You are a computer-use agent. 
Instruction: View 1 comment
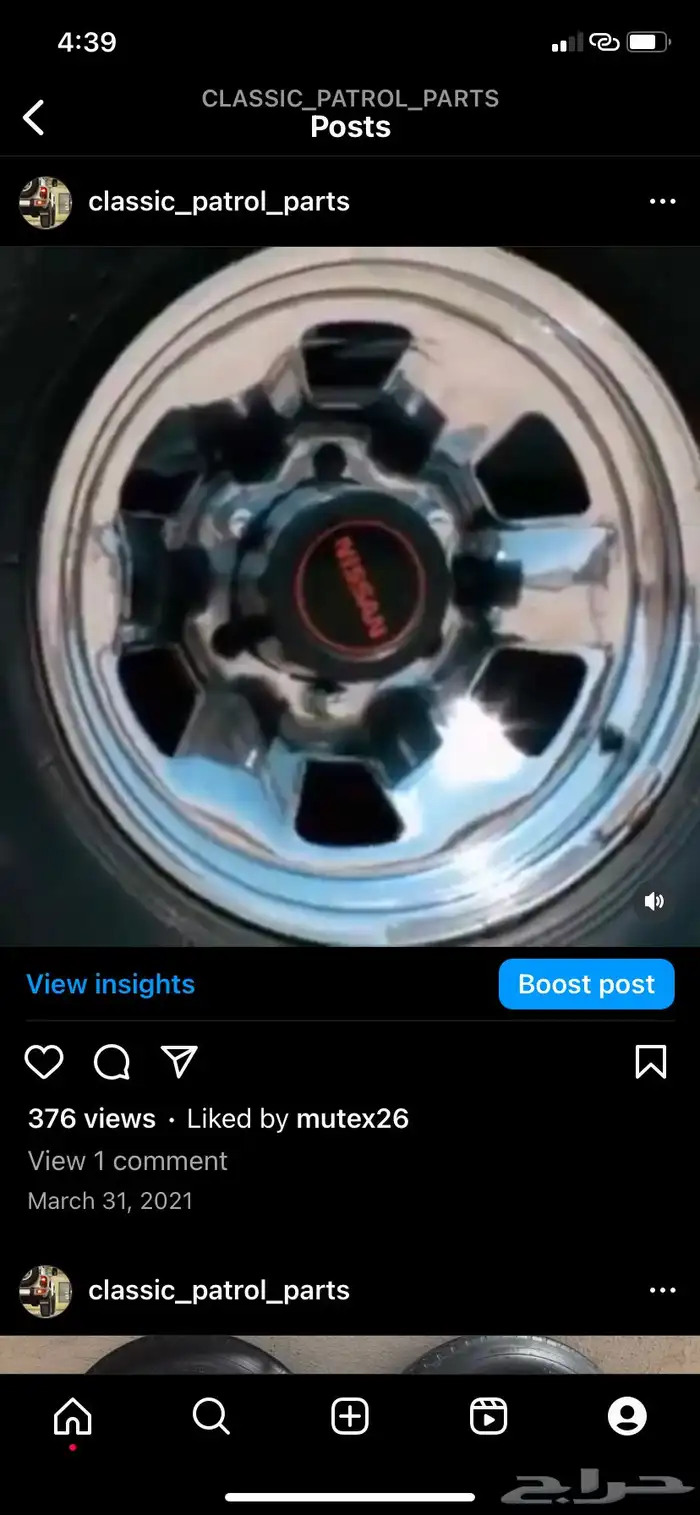[127, 1161]
